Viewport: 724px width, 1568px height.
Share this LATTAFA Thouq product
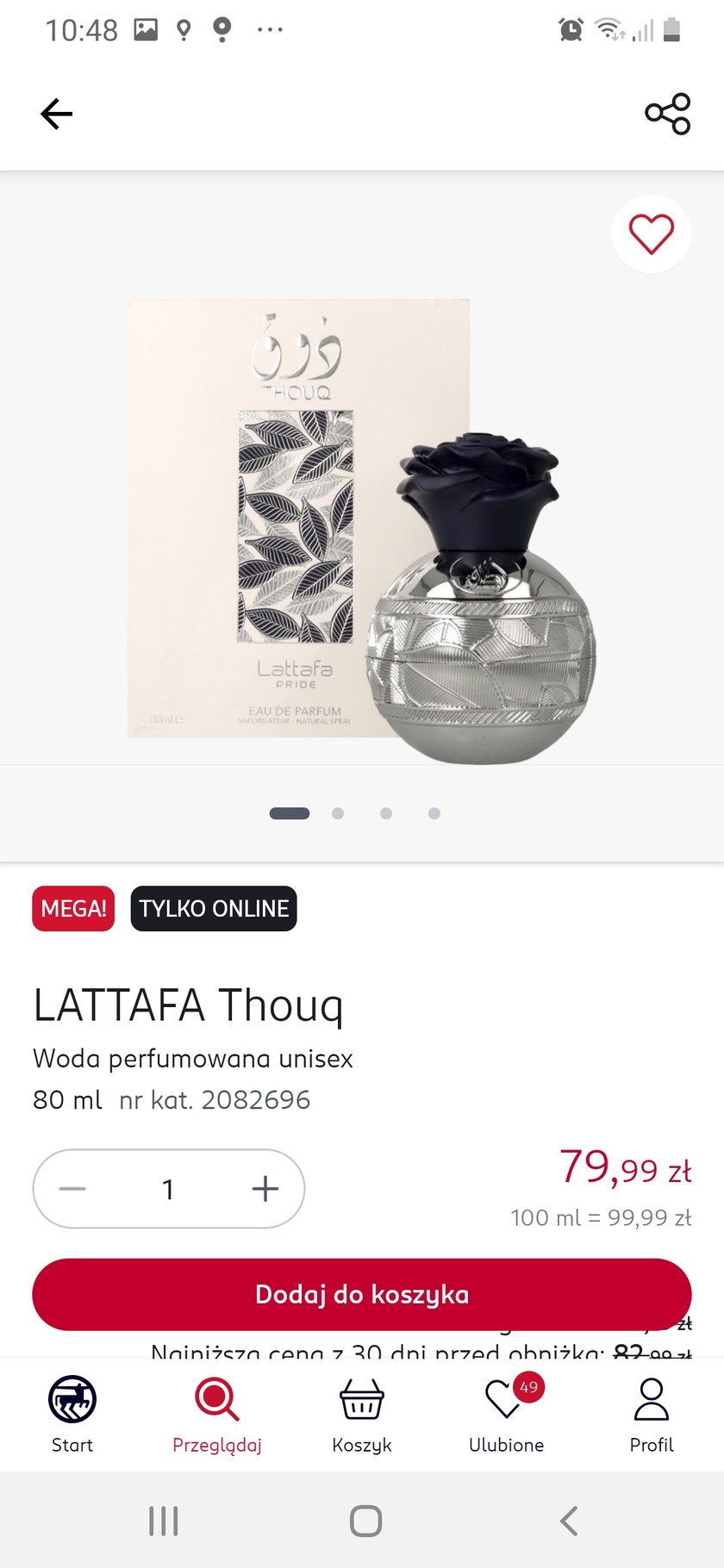pyautogui.click(x=667, y=114)
